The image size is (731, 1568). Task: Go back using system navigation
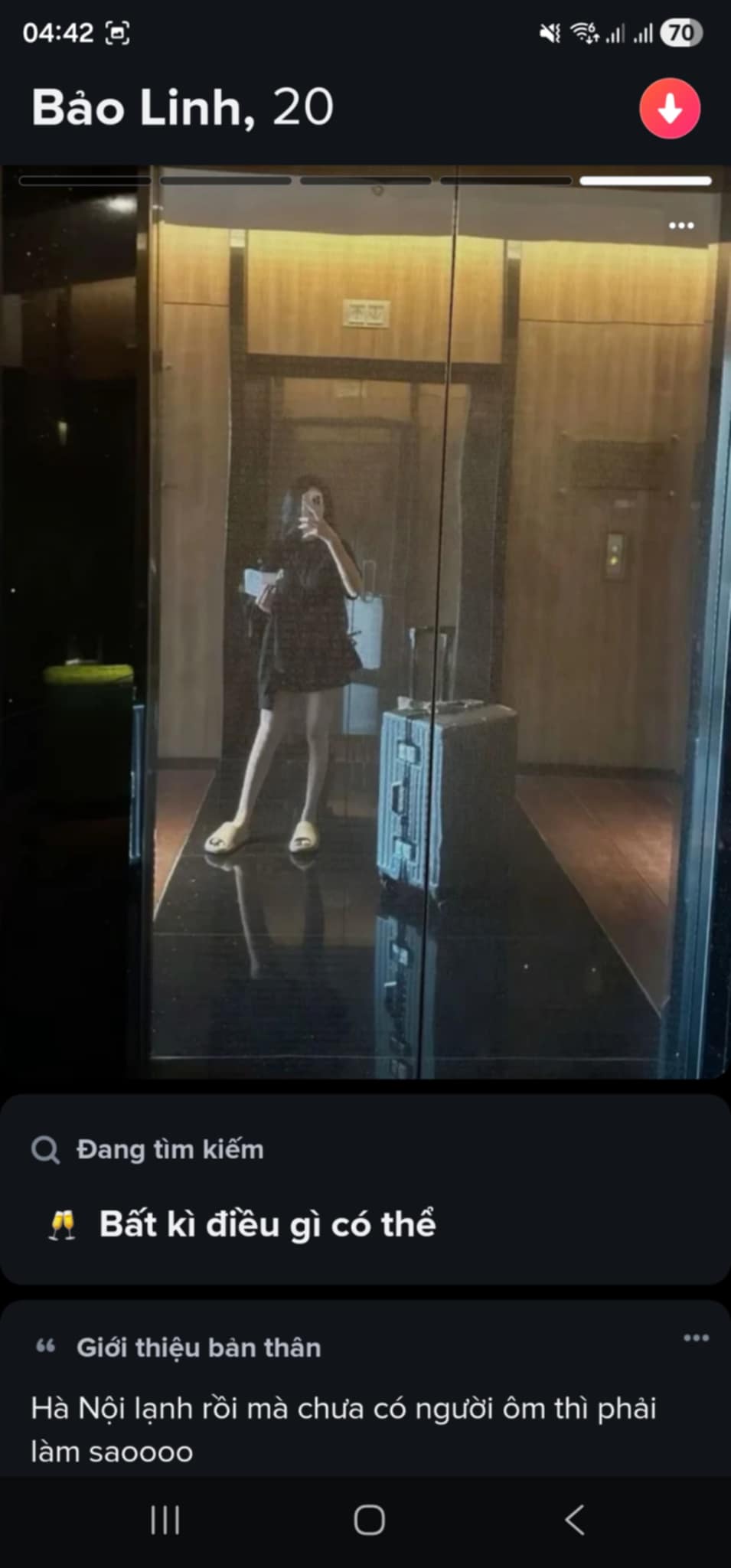[575, 1519]
